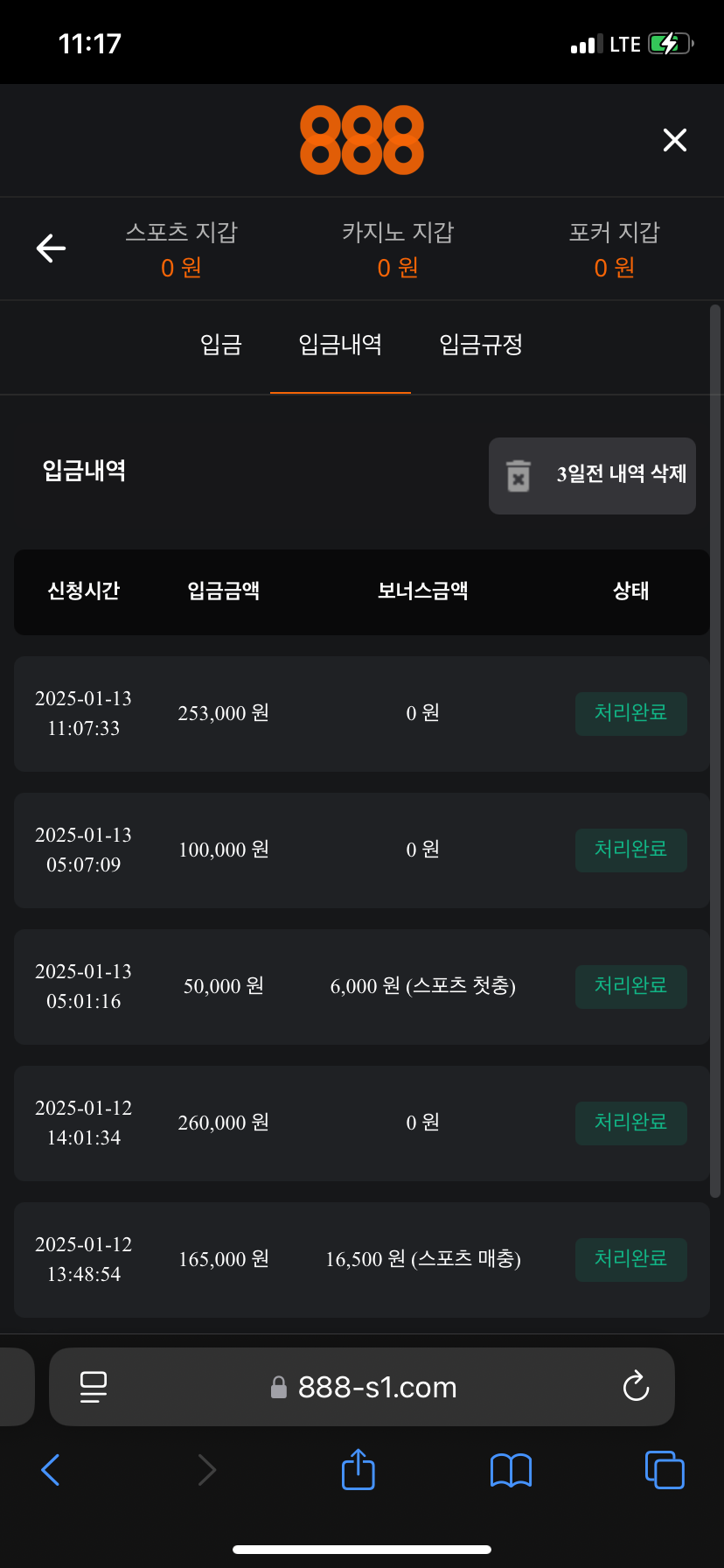Go back in Safari browser

[51, 1470]
